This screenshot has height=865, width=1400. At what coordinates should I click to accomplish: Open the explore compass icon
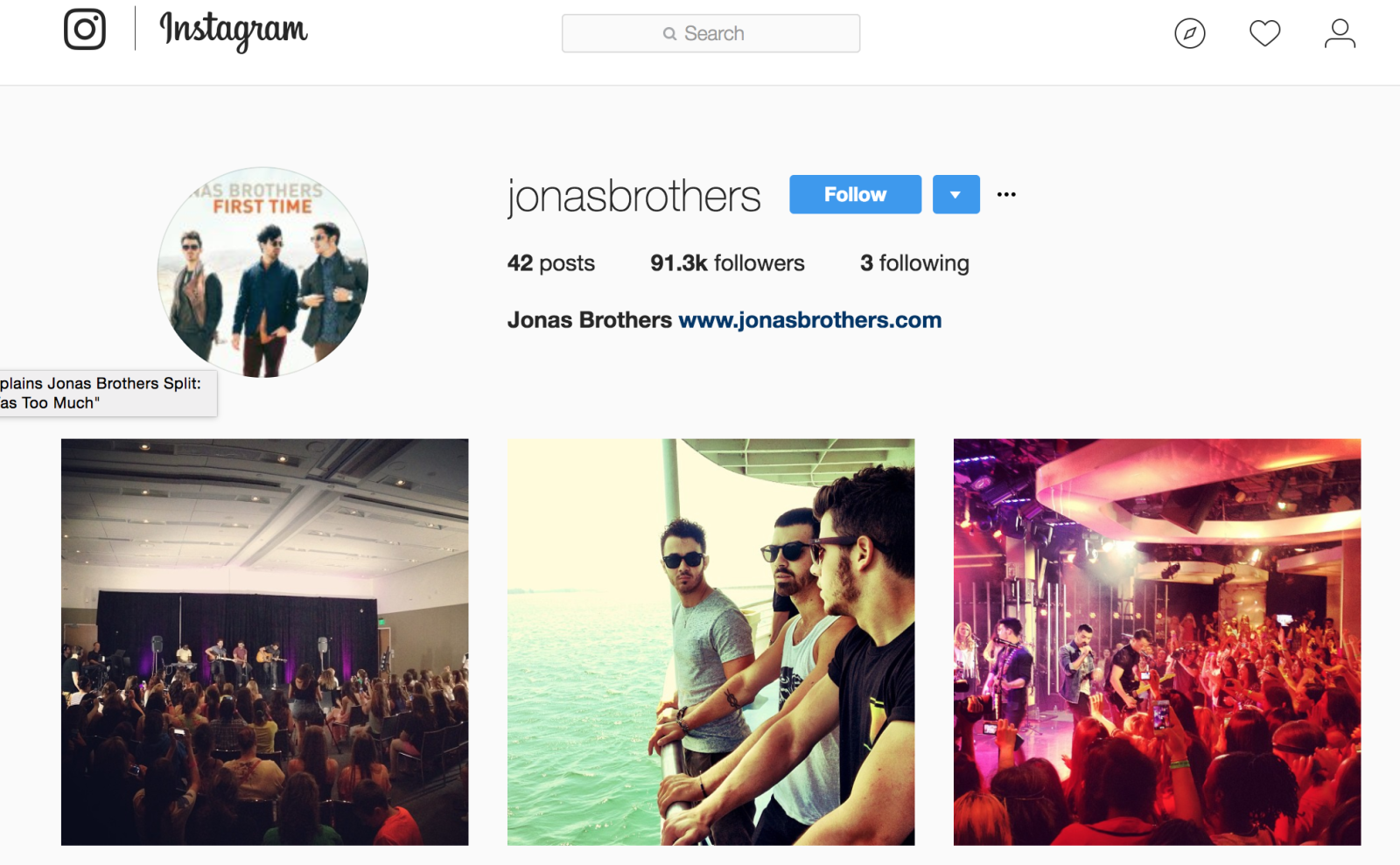[1189, 34]
